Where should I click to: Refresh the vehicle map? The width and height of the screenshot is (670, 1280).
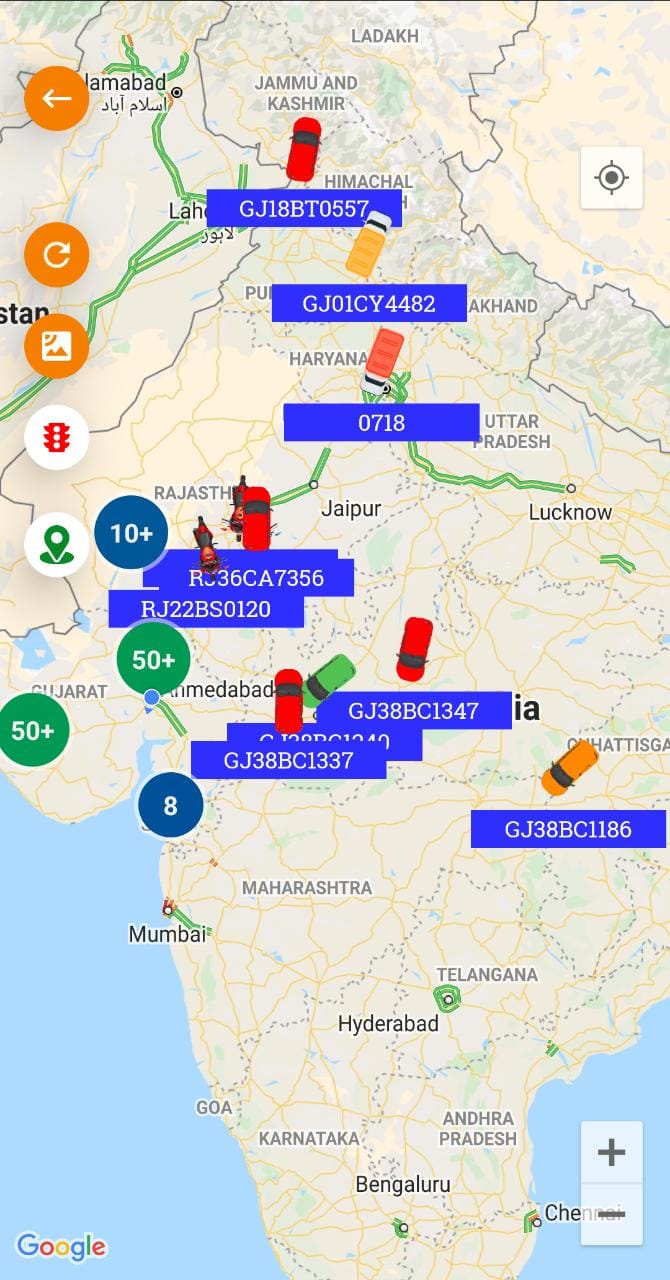tap(57, 255)
